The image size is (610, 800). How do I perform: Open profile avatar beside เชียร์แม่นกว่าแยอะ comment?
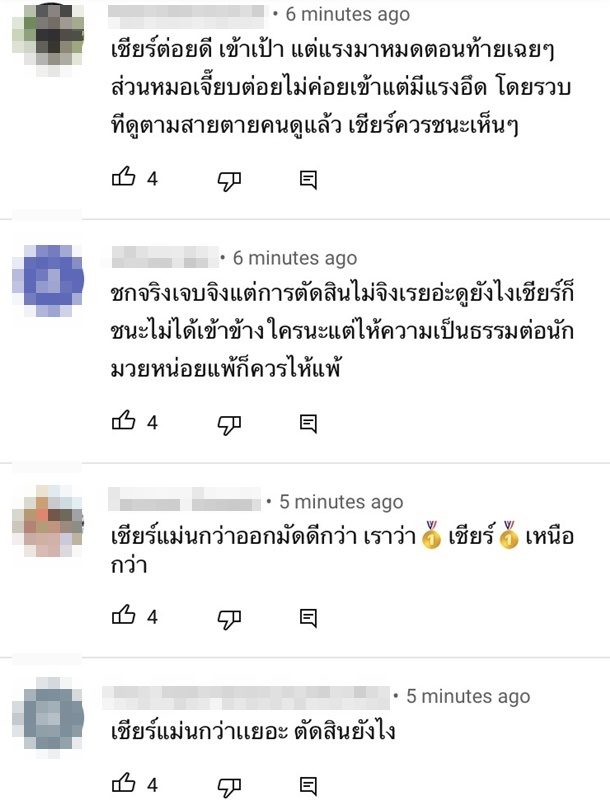(x=47, y=714)
